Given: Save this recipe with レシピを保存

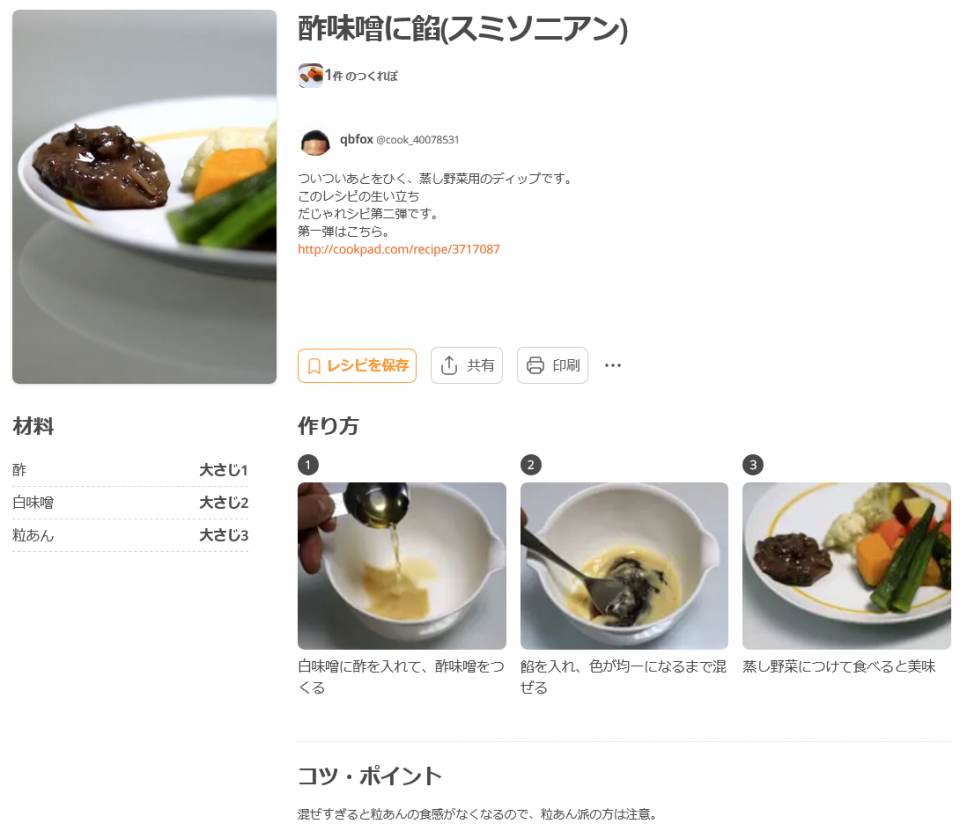Looking at the screenshot, I should tap(357, 365).
